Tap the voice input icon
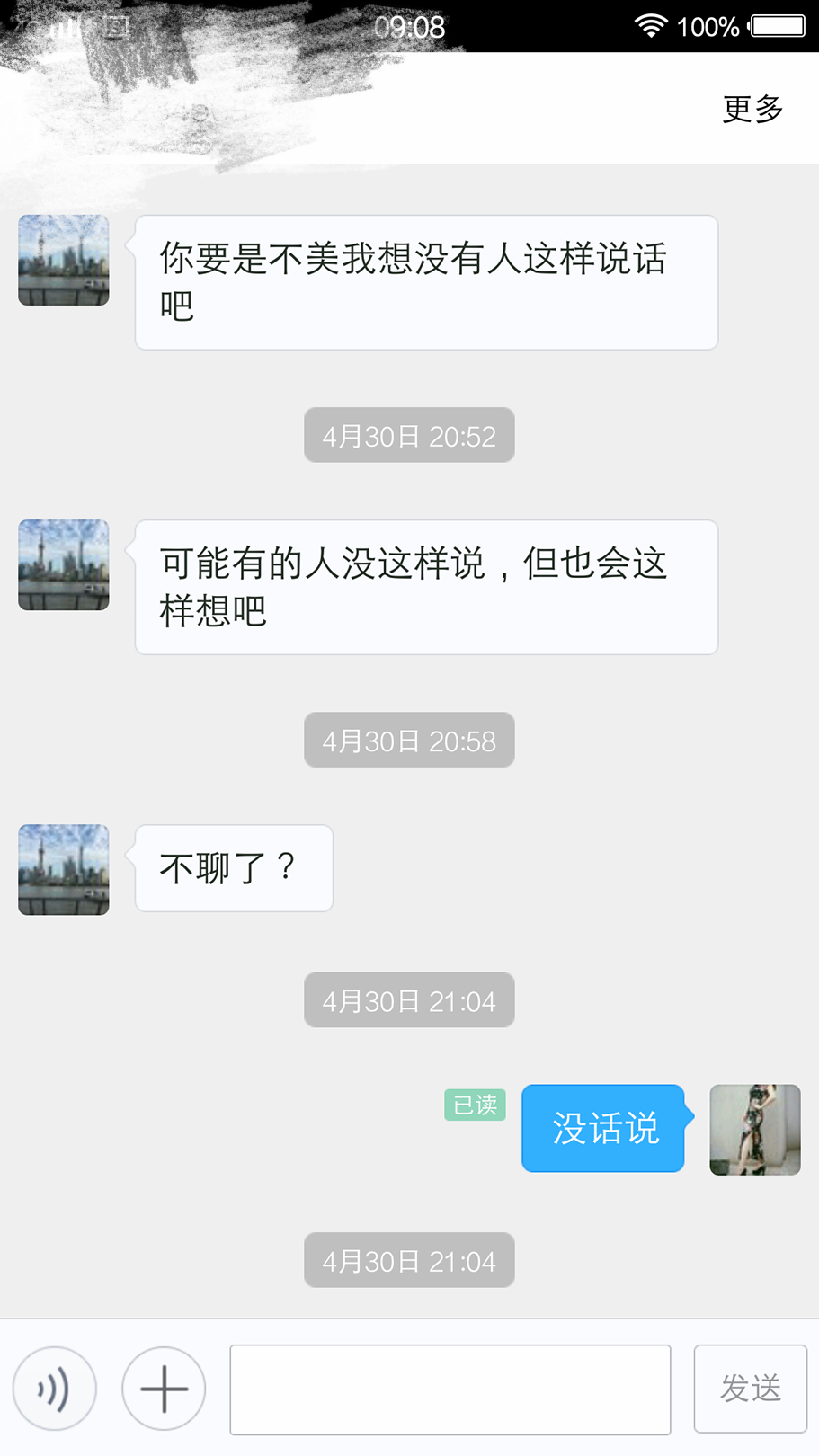 pyautogui.click(x=54, y=1389)
